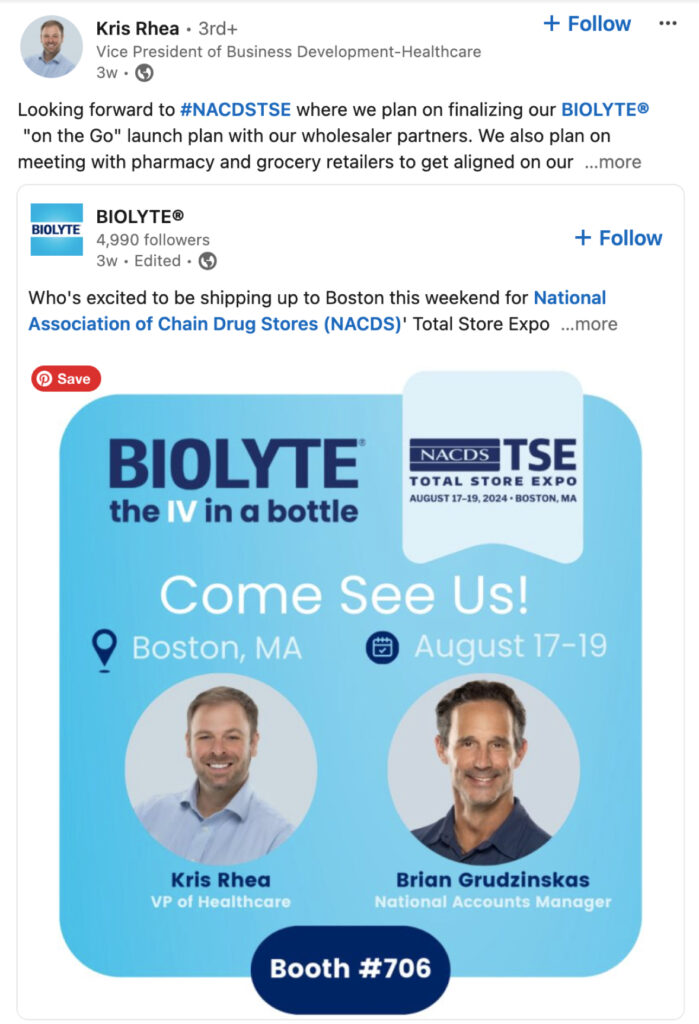Expand Kris Rhea's post with …more
This screenshot has height=1024, width=699.
pos(612,162)
